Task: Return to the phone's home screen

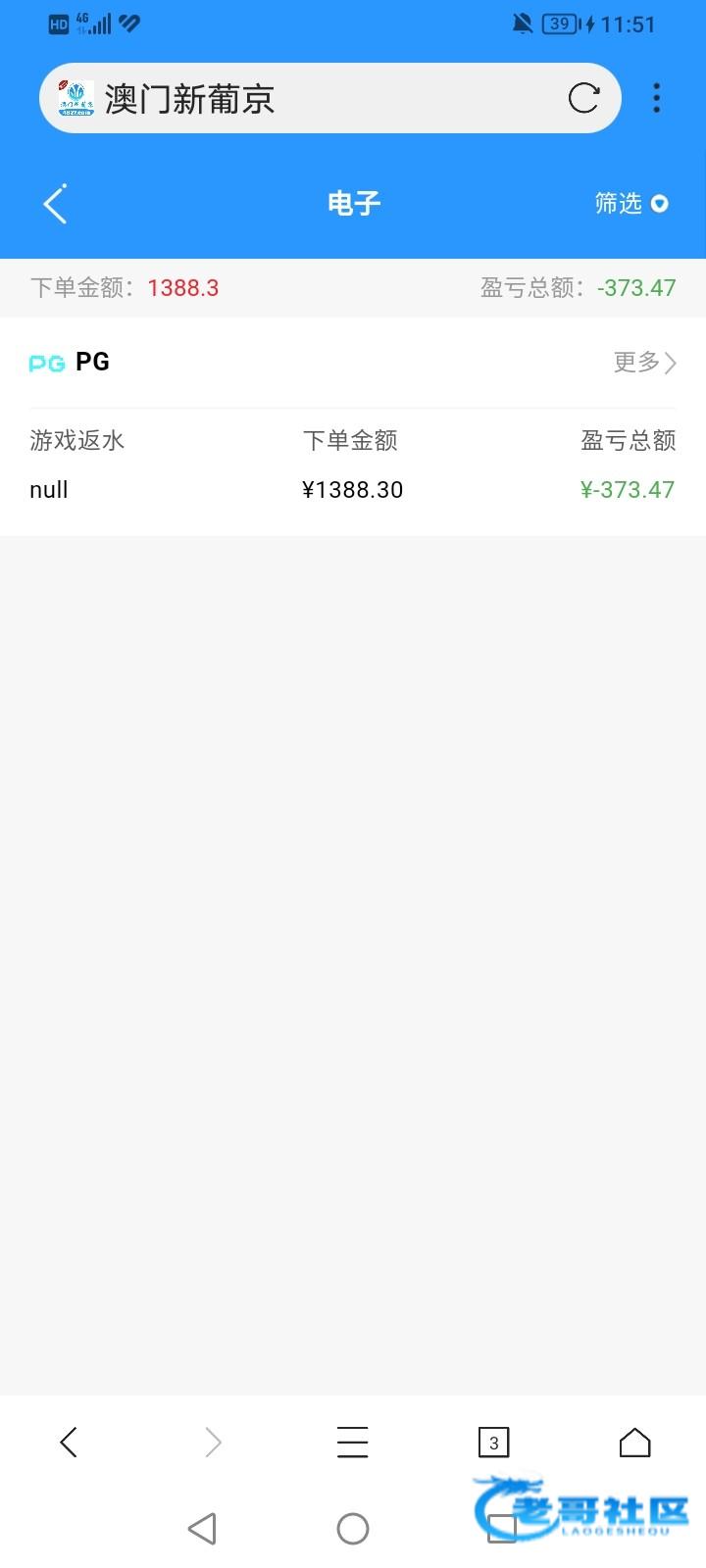Action: pos(353,1528)
